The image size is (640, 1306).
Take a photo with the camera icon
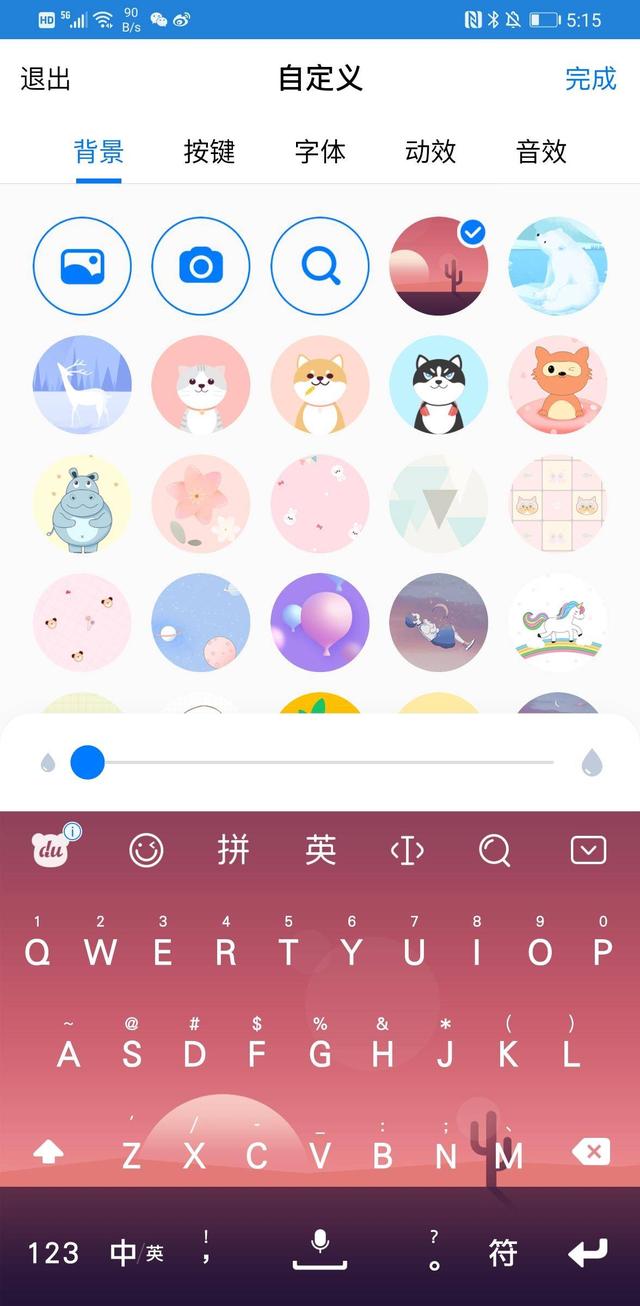pyautogui.click(x=201, y=266)
